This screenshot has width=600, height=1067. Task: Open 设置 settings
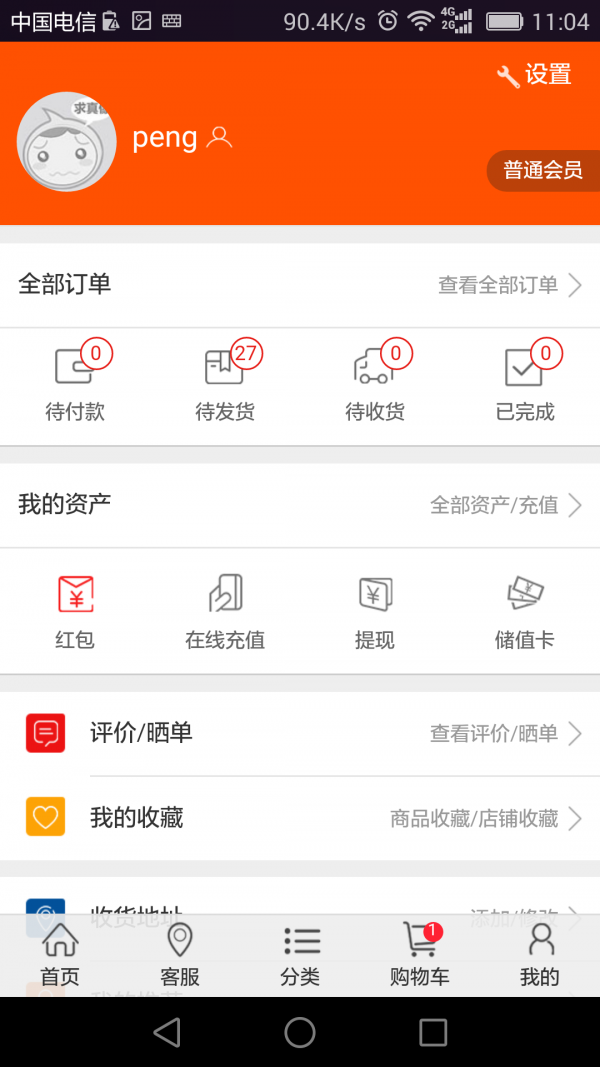tap(535, 75)
